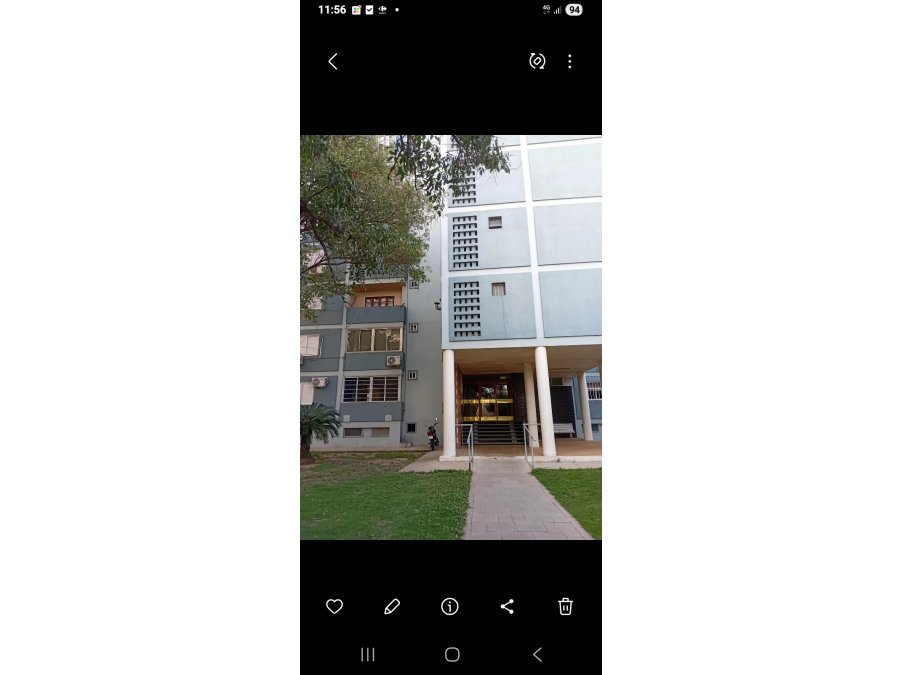
Task: Open the three-dot overflow menu
Action: [570, 61]
